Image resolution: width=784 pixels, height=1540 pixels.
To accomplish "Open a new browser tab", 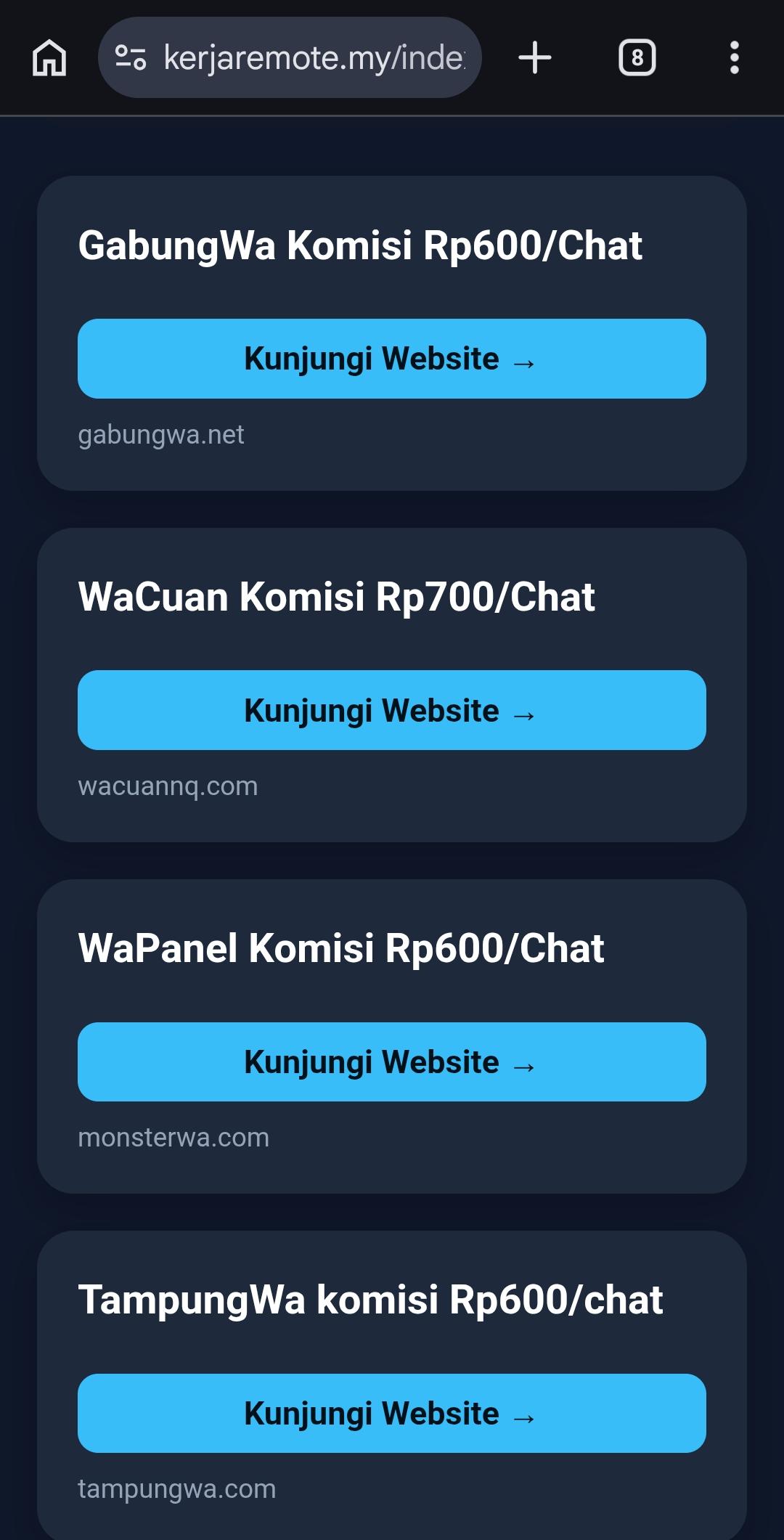I will pyautogui.click(x=535, y=57).
